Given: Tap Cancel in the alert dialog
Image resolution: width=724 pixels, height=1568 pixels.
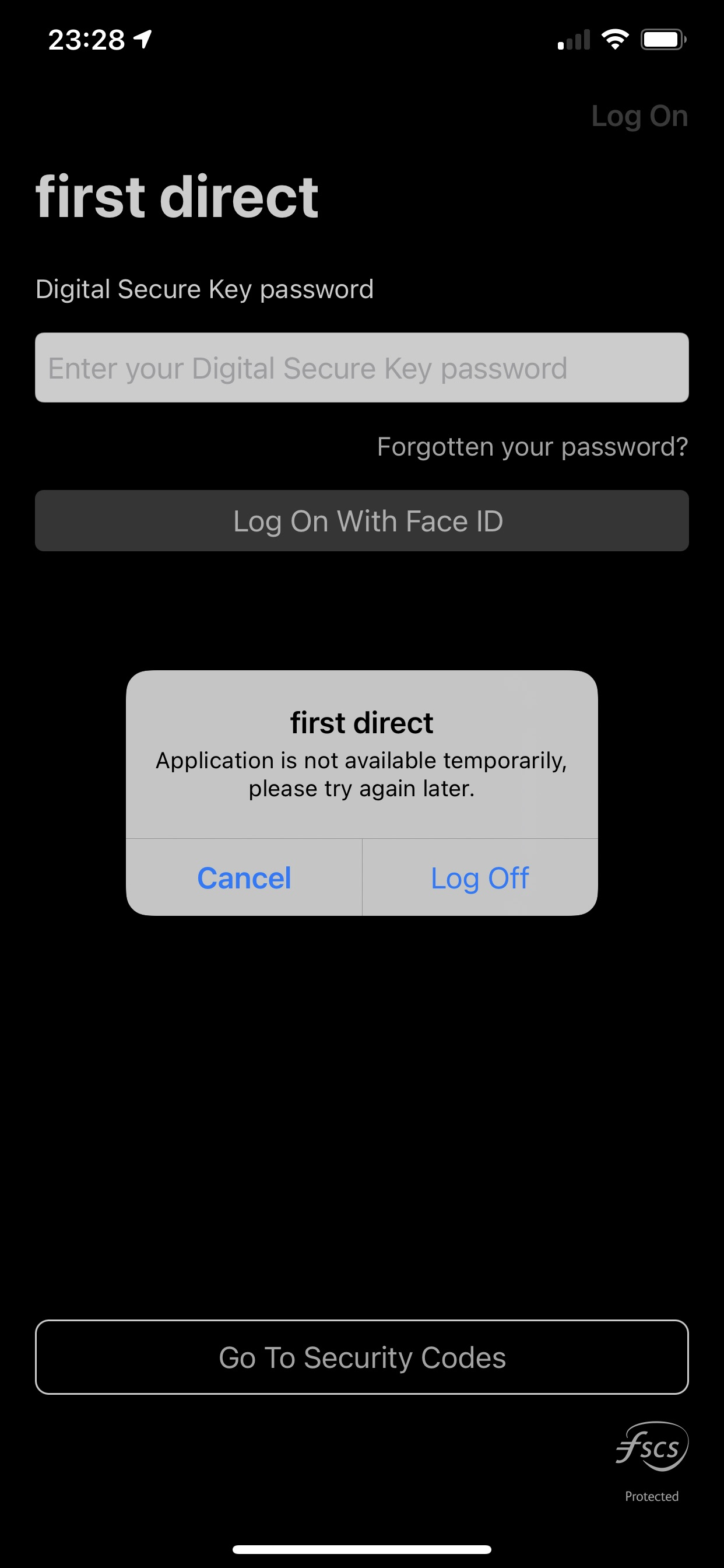Looking at the screenshot, I should pyautogui.click(x=244, y=877).
